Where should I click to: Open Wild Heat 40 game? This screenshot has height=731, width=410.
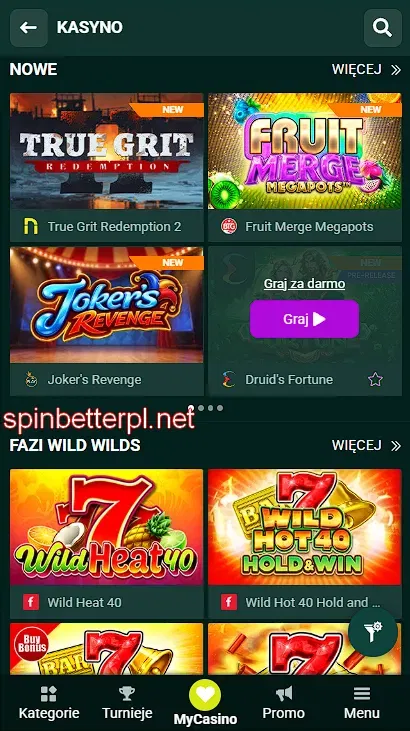(x=107, y=544)
